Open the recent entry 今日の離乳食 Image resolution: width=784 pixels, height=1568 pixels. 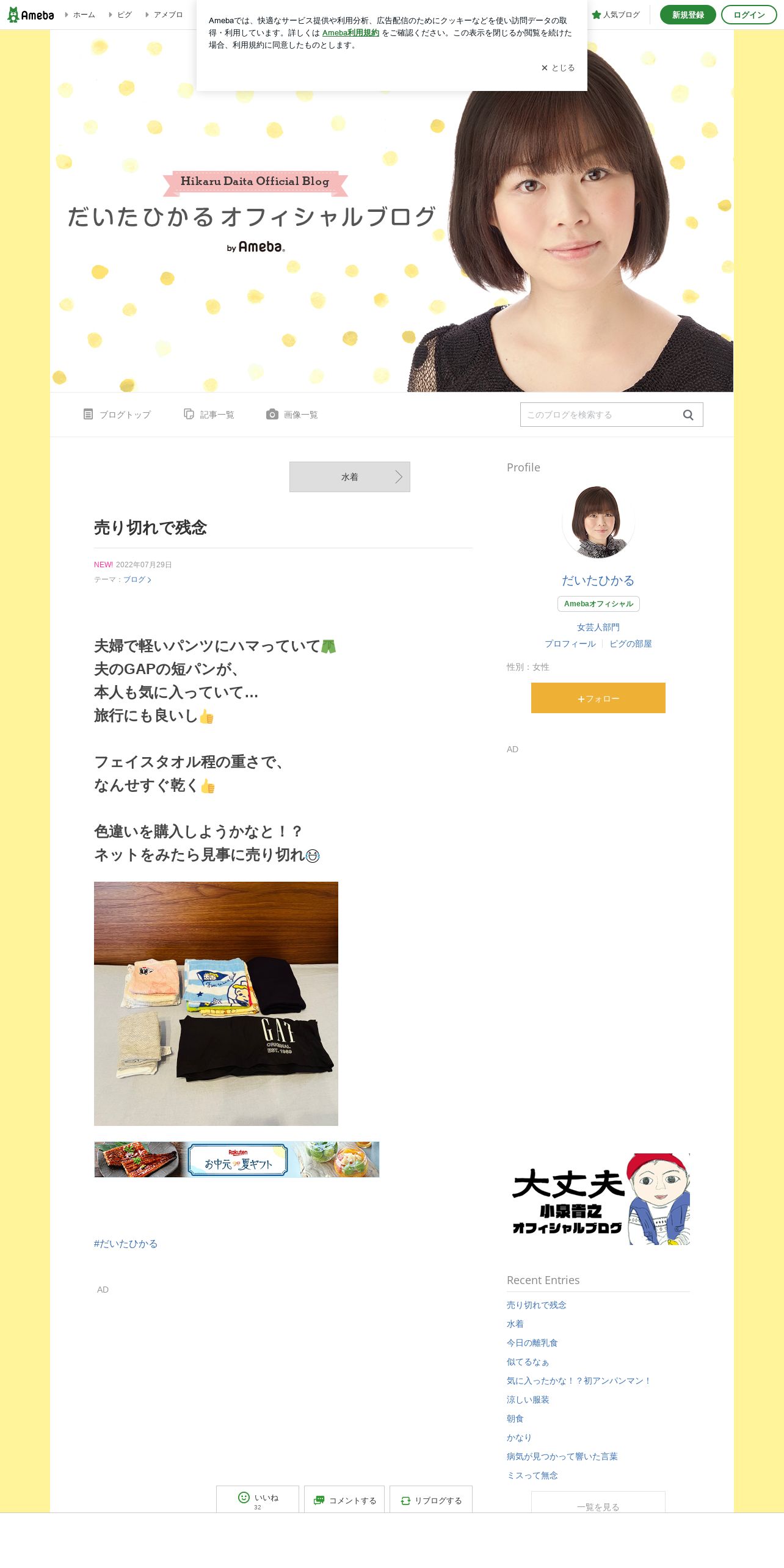[532, 1343]
